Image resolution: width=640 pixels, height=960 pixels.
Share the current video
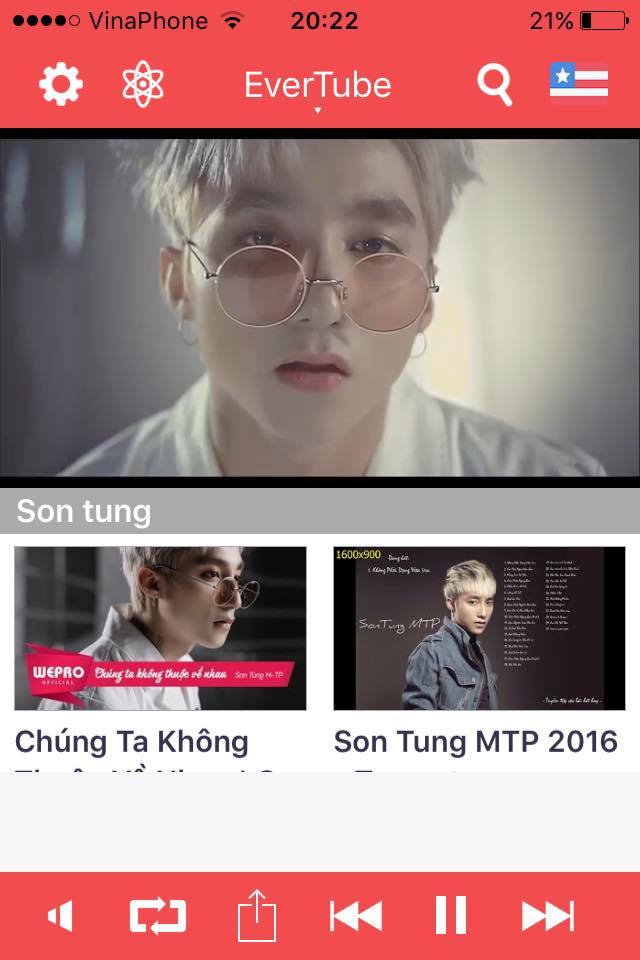pyautogui.click(x=256, y=915)
